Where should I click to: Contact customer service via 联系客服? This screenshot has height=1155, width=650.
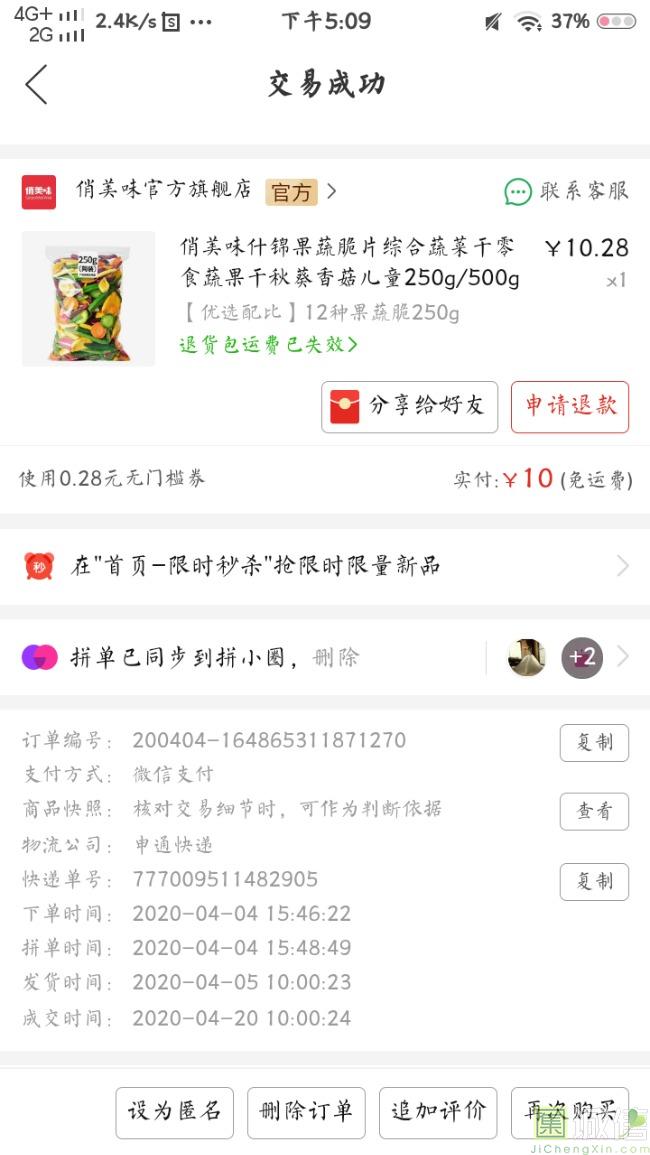coord(567,191)
